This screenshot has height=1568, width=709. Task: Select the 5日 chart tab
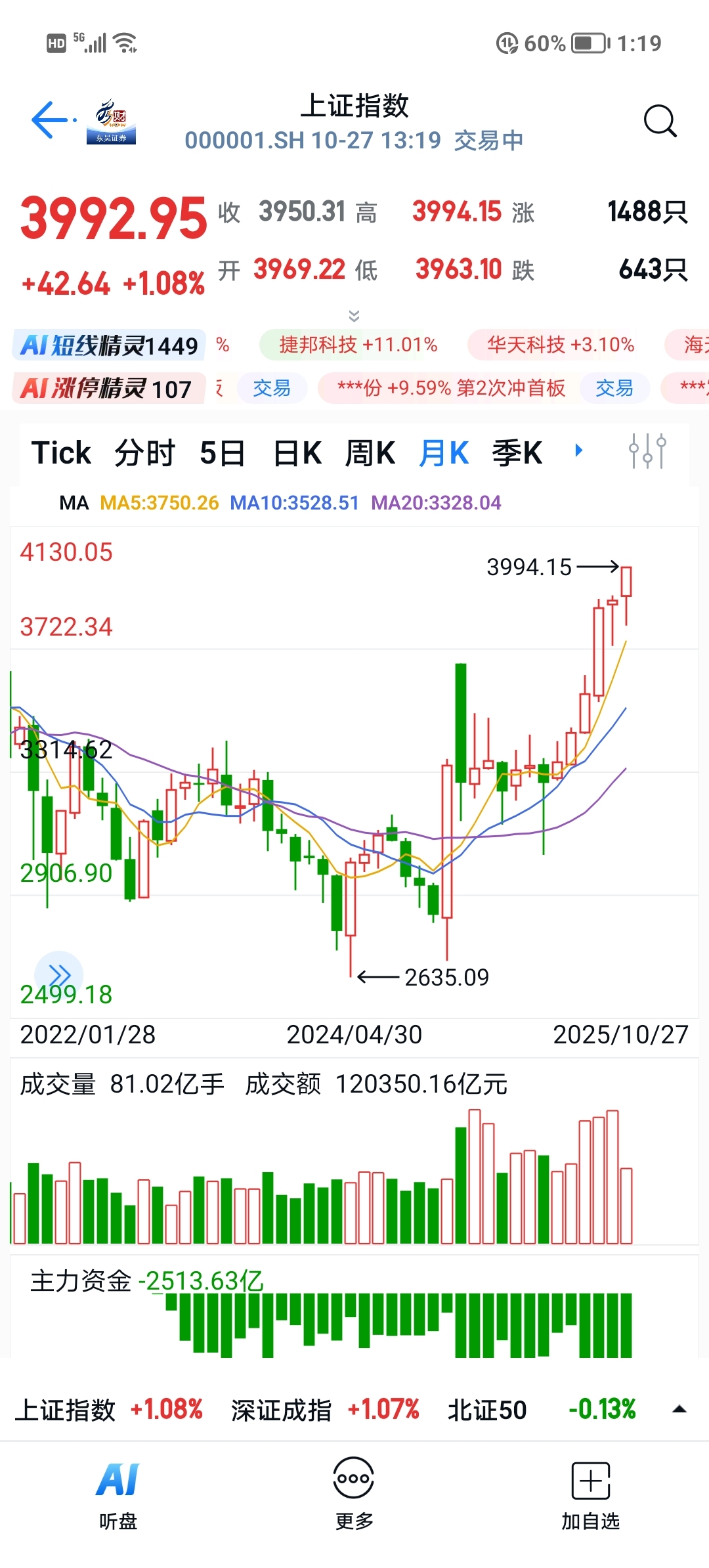[x=222, y=453]
